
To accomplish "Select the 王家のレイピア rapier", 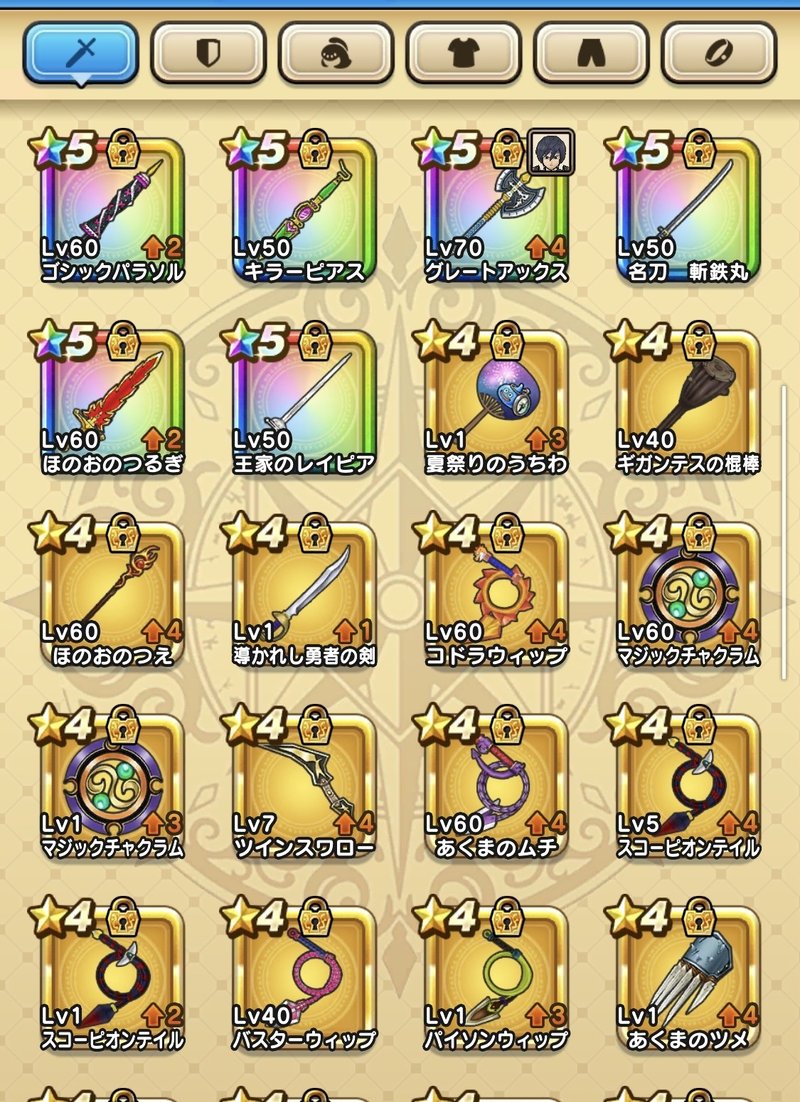I will click(x=304, y=402).
